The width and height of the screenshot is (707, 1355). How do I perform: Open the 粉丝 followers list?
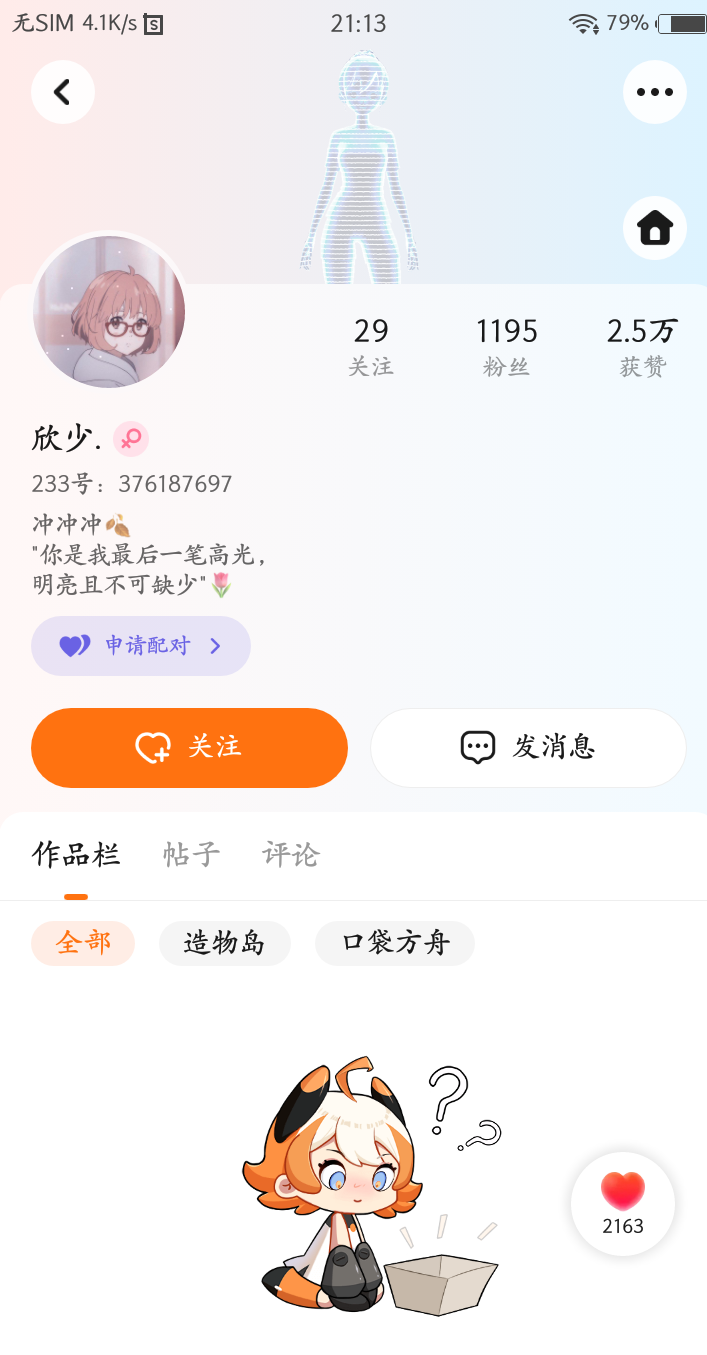[506, 346]
